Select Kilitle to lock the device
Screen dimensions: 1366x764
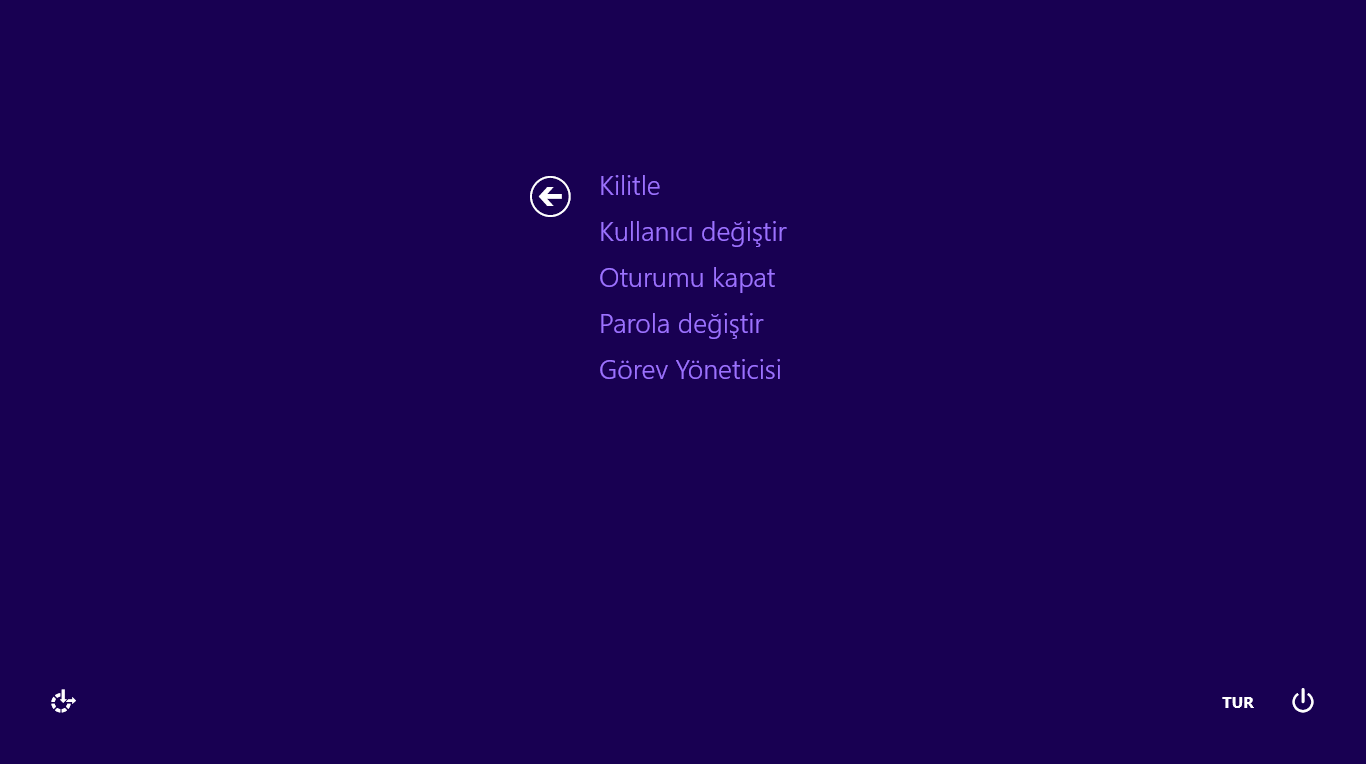(x=629, y=186)
